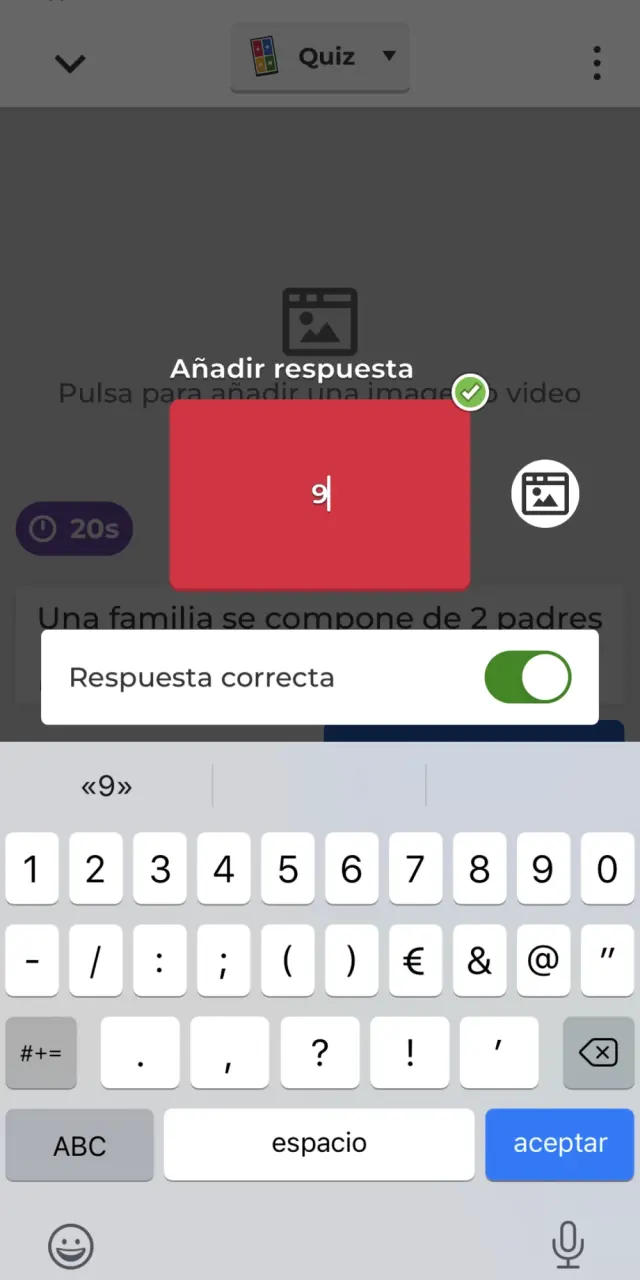Start voice dictation with the microphone
This screenshot has width=640, height=1280.
coord(568,1245)
